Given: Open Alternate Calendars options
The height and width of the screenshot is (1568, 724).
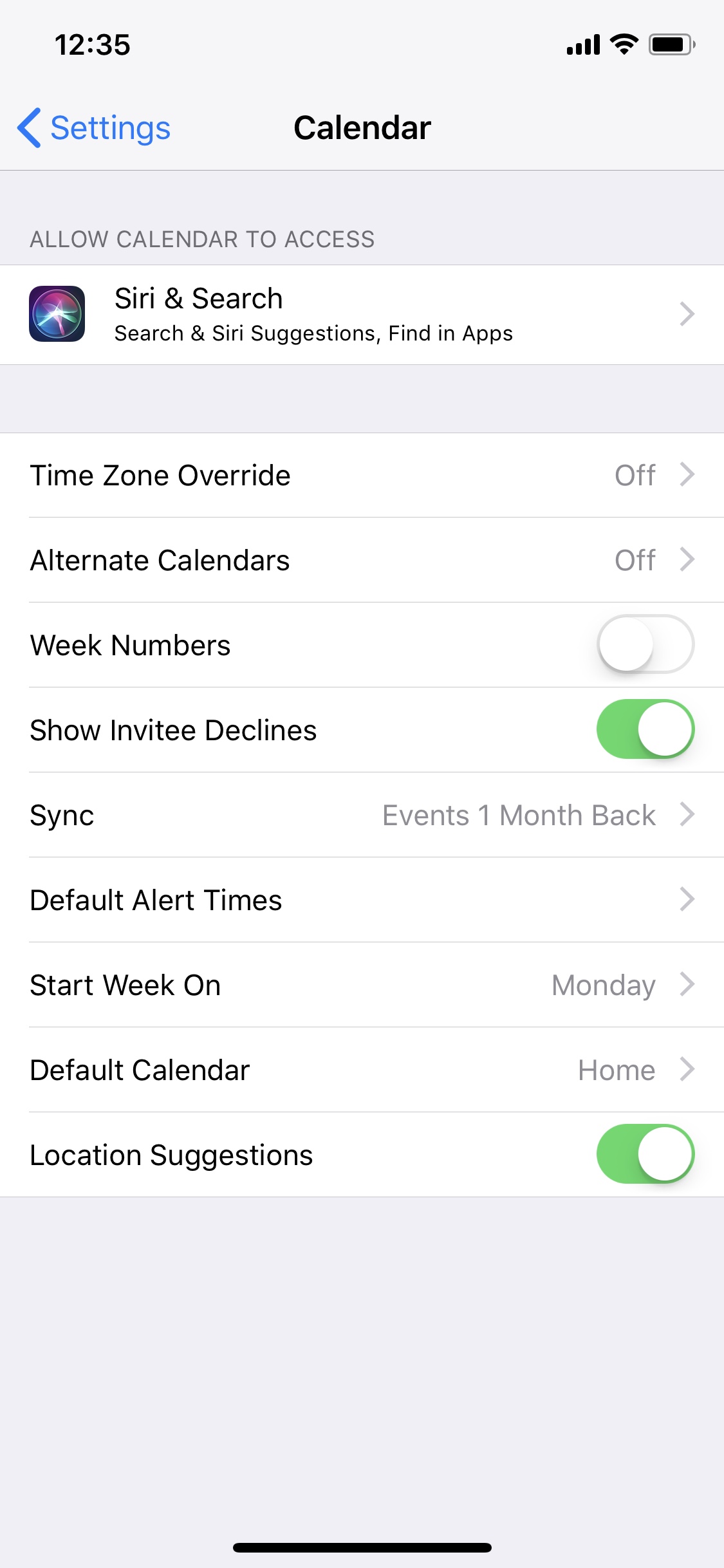Looking at the screenshot, I should (362, 560).
